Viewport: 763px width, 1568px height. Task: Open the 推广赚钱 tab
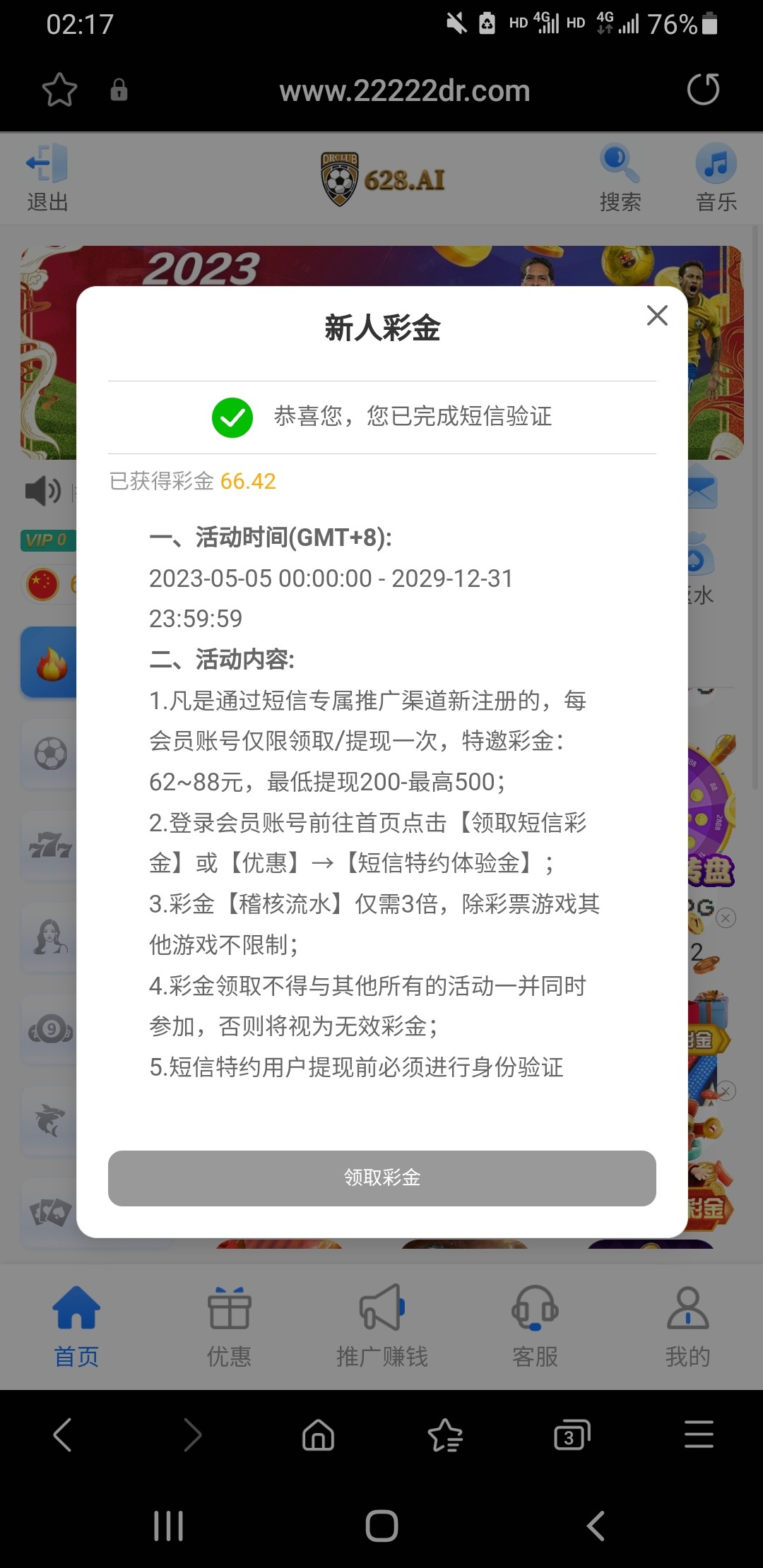coord(381,1326)
